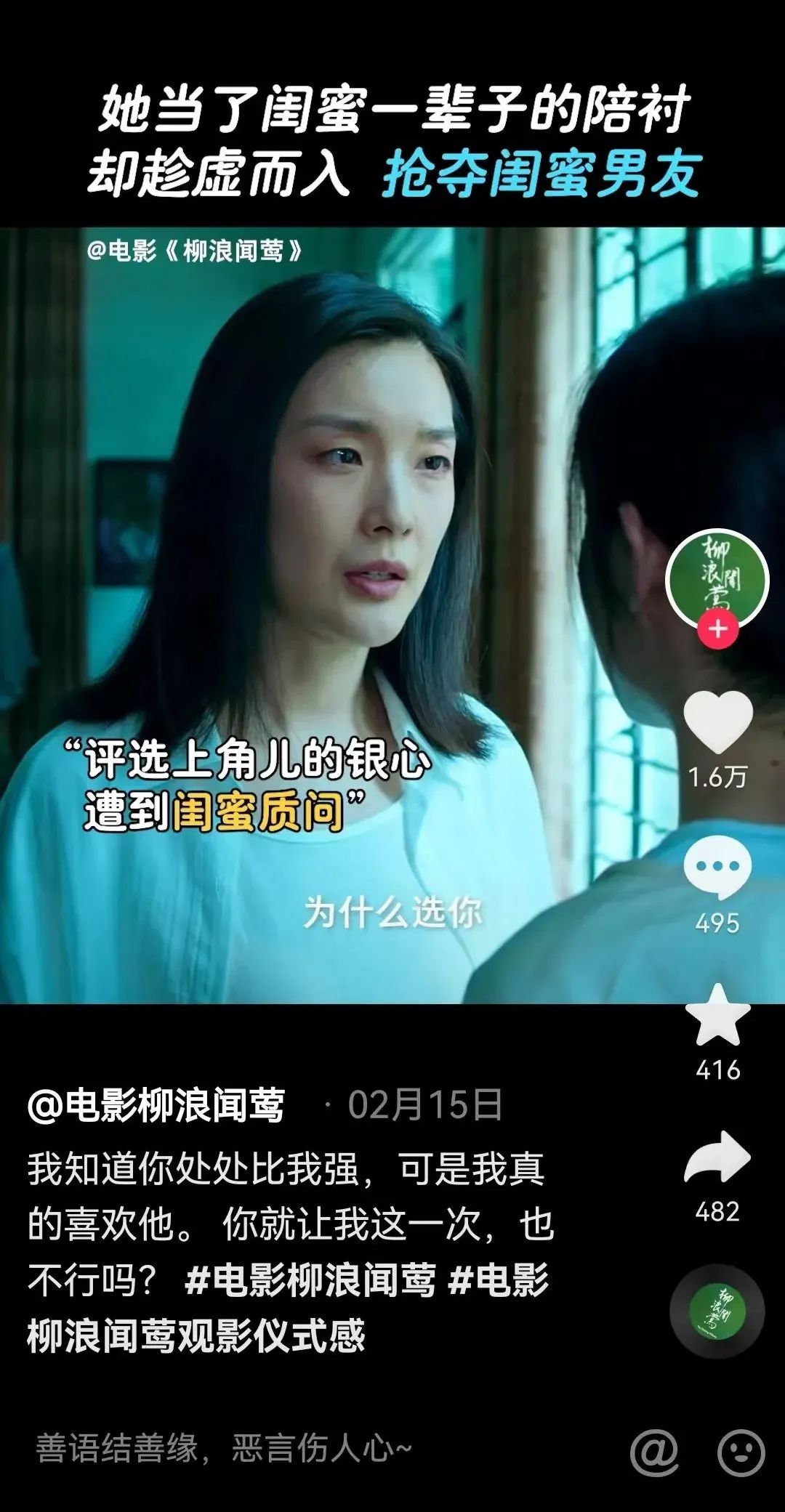Open the 柳浪闻莺 creator avatar
The width and height of the screenshot is (785, 1512).
717,579
